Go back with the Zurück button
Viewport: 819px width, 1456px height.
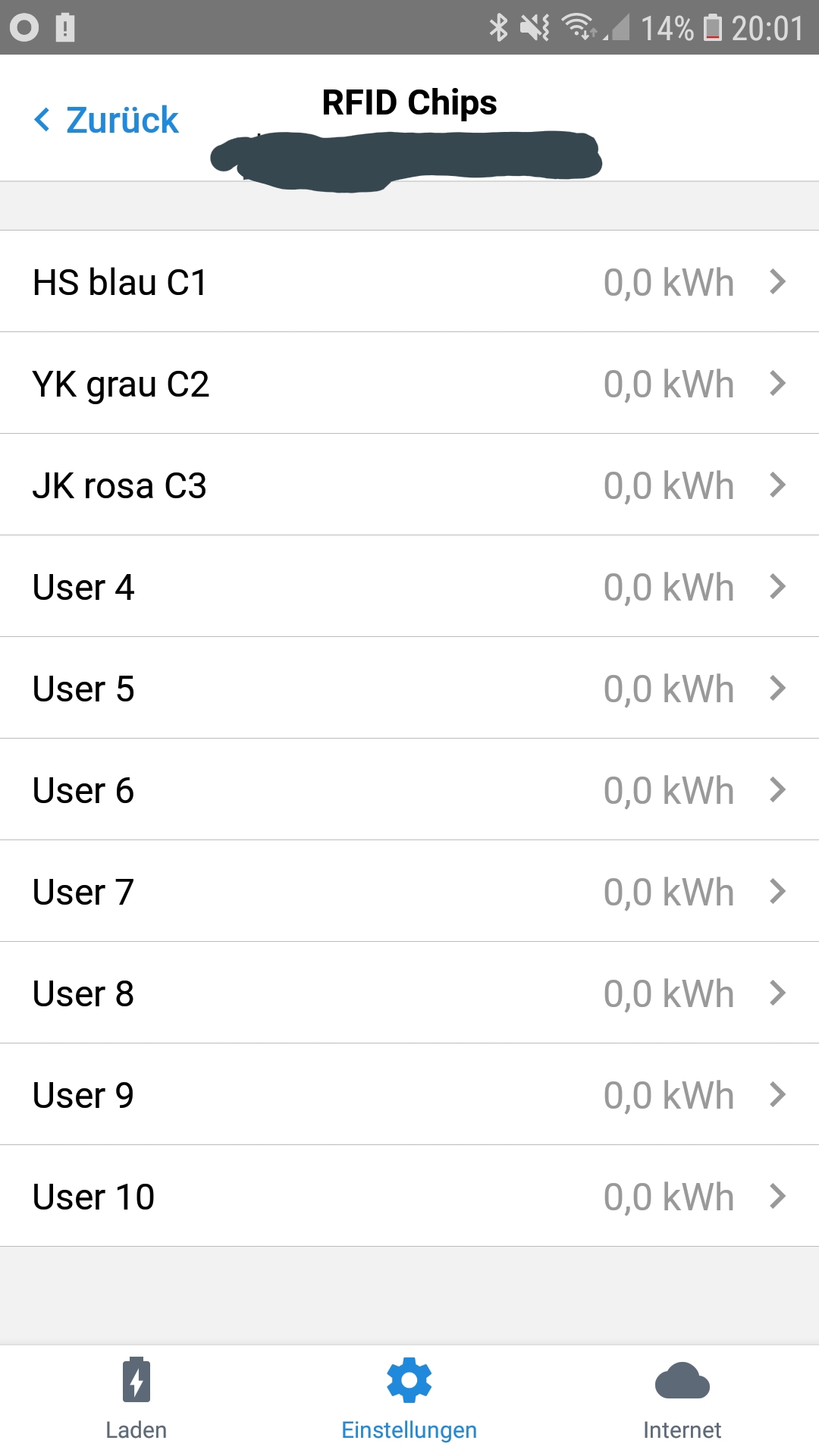[x=107, y=120]
